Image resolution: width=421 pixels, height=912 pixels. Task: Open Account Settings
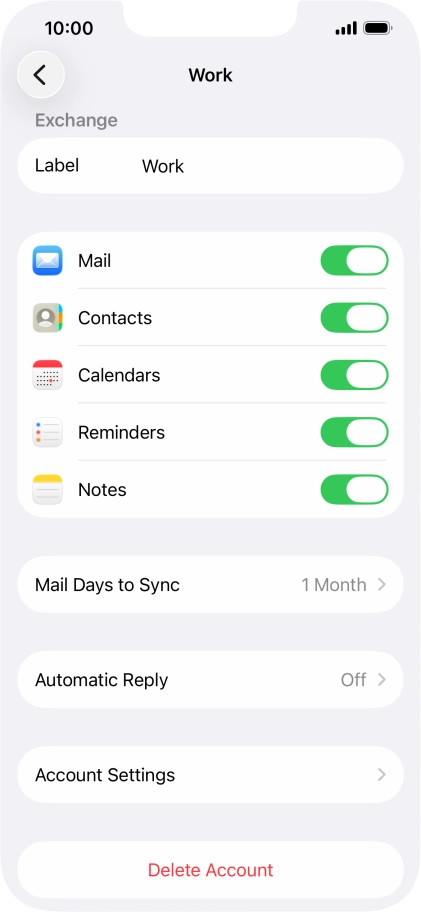(210, 775)
